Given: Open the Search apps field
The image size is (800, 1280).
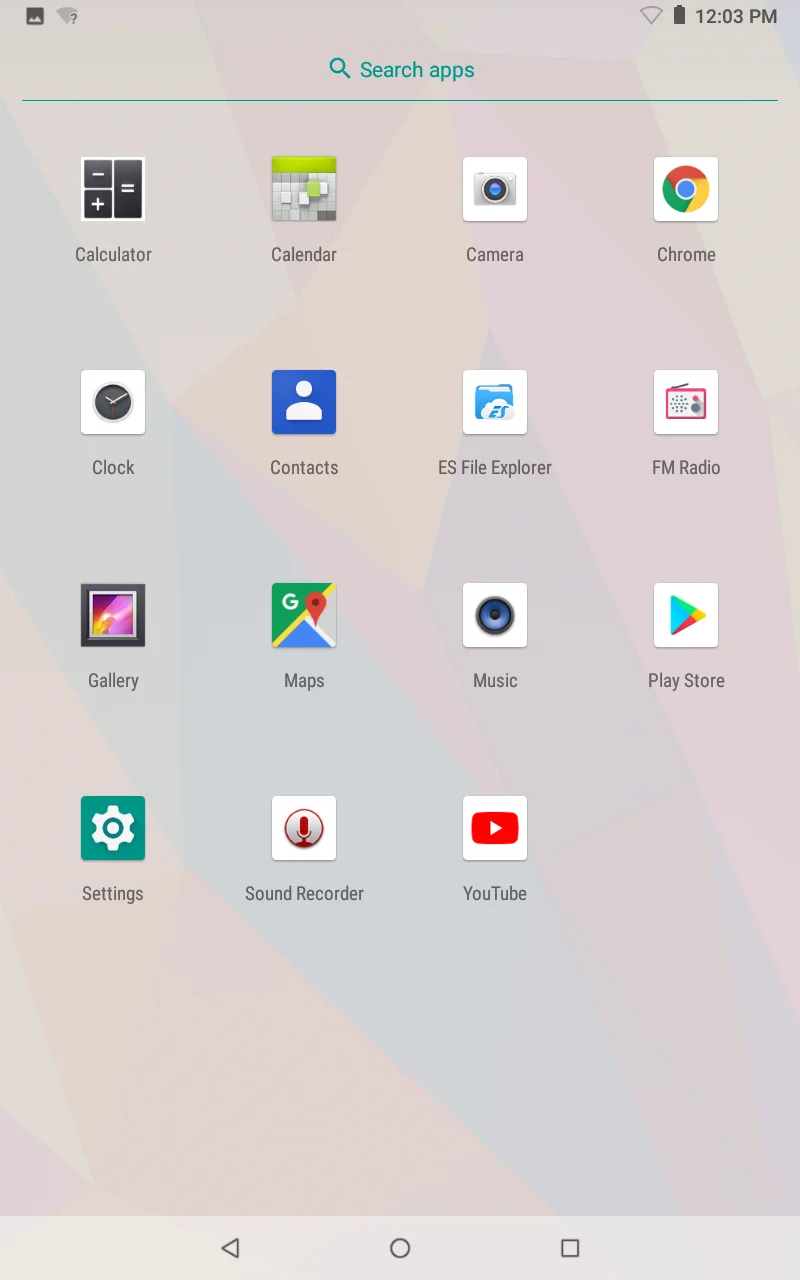Looking at the screenshot, I should pos(401,70).
